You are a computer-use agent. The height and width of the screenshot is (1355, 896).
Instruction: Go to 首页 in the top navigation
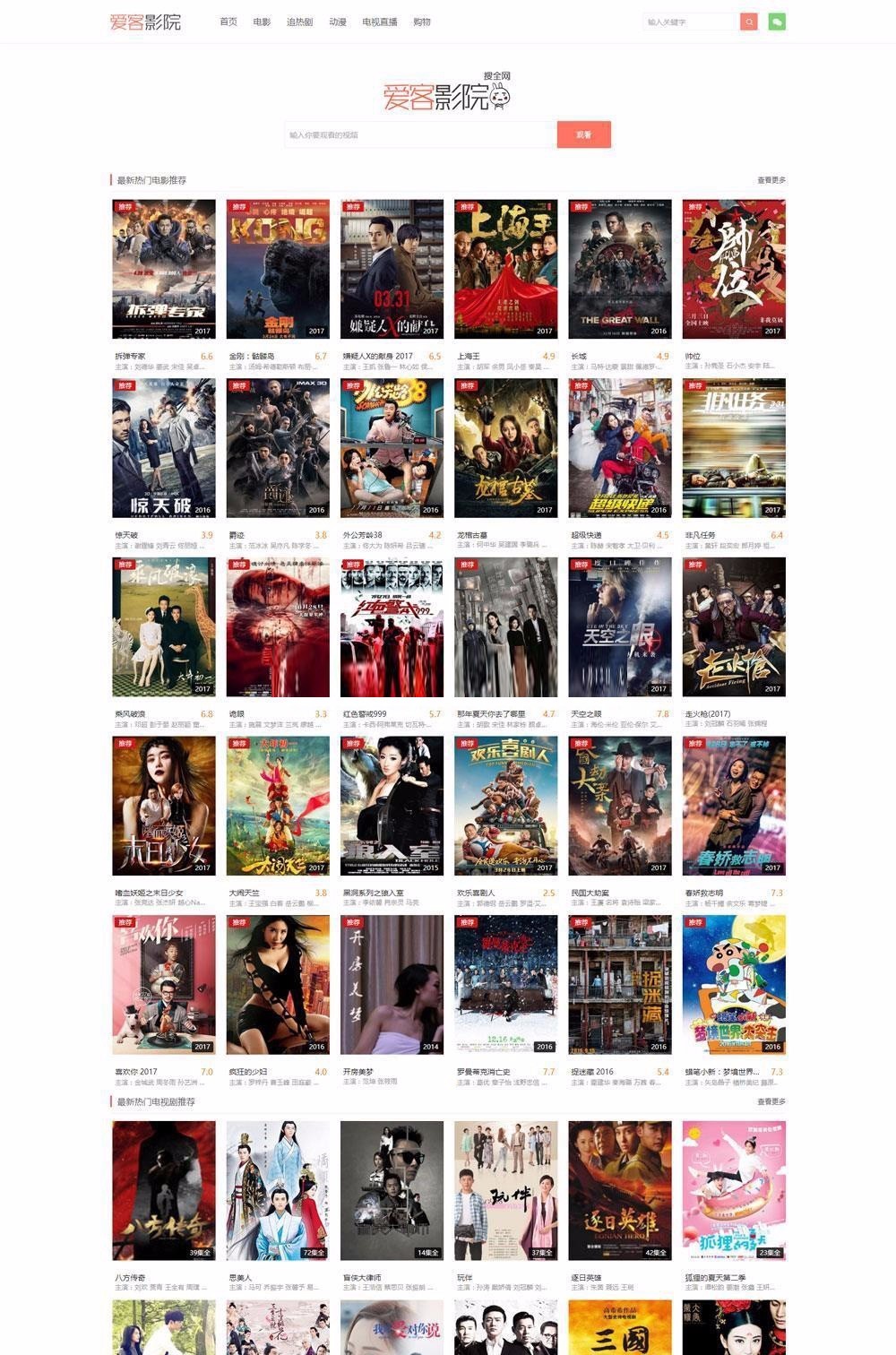[228, 22]
